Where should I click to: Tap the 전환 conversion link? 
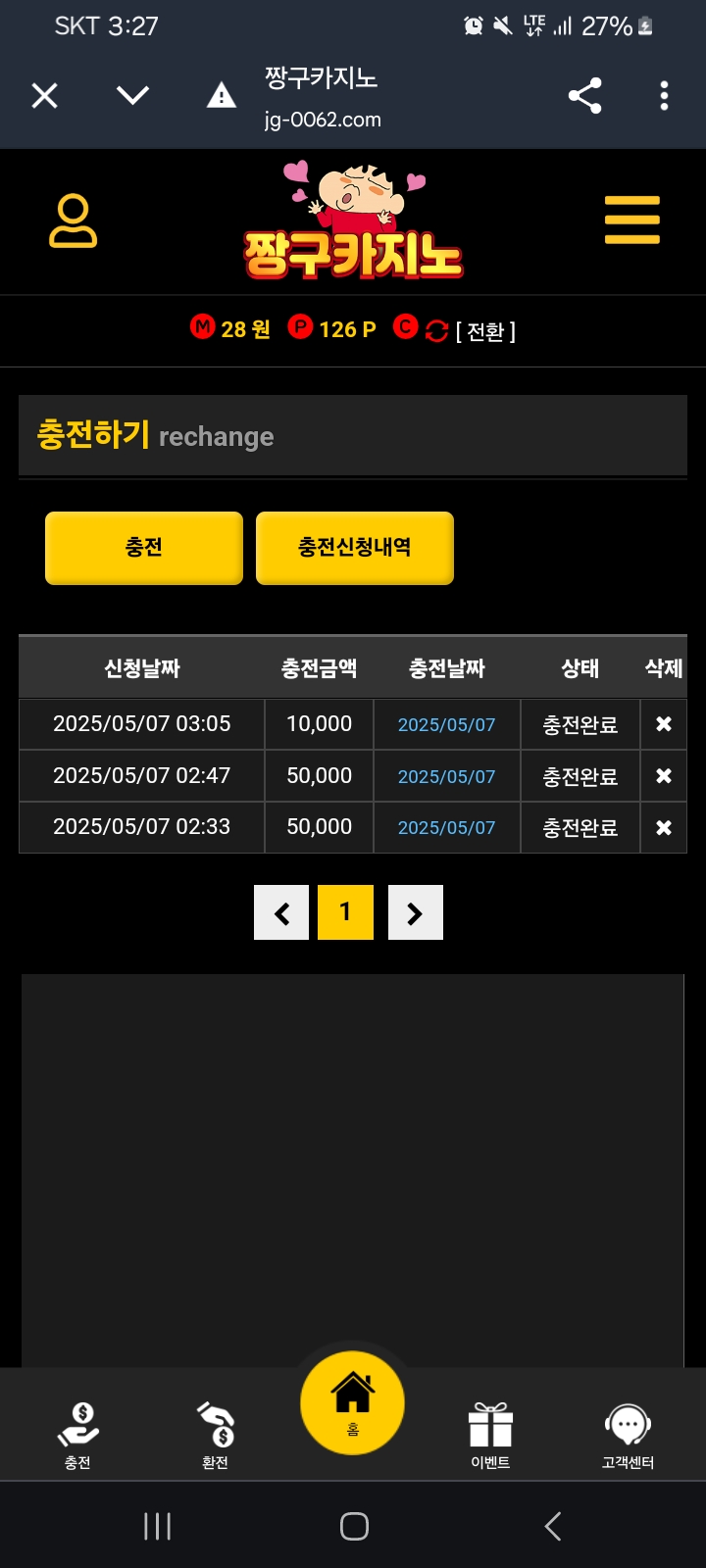(484, 331)
